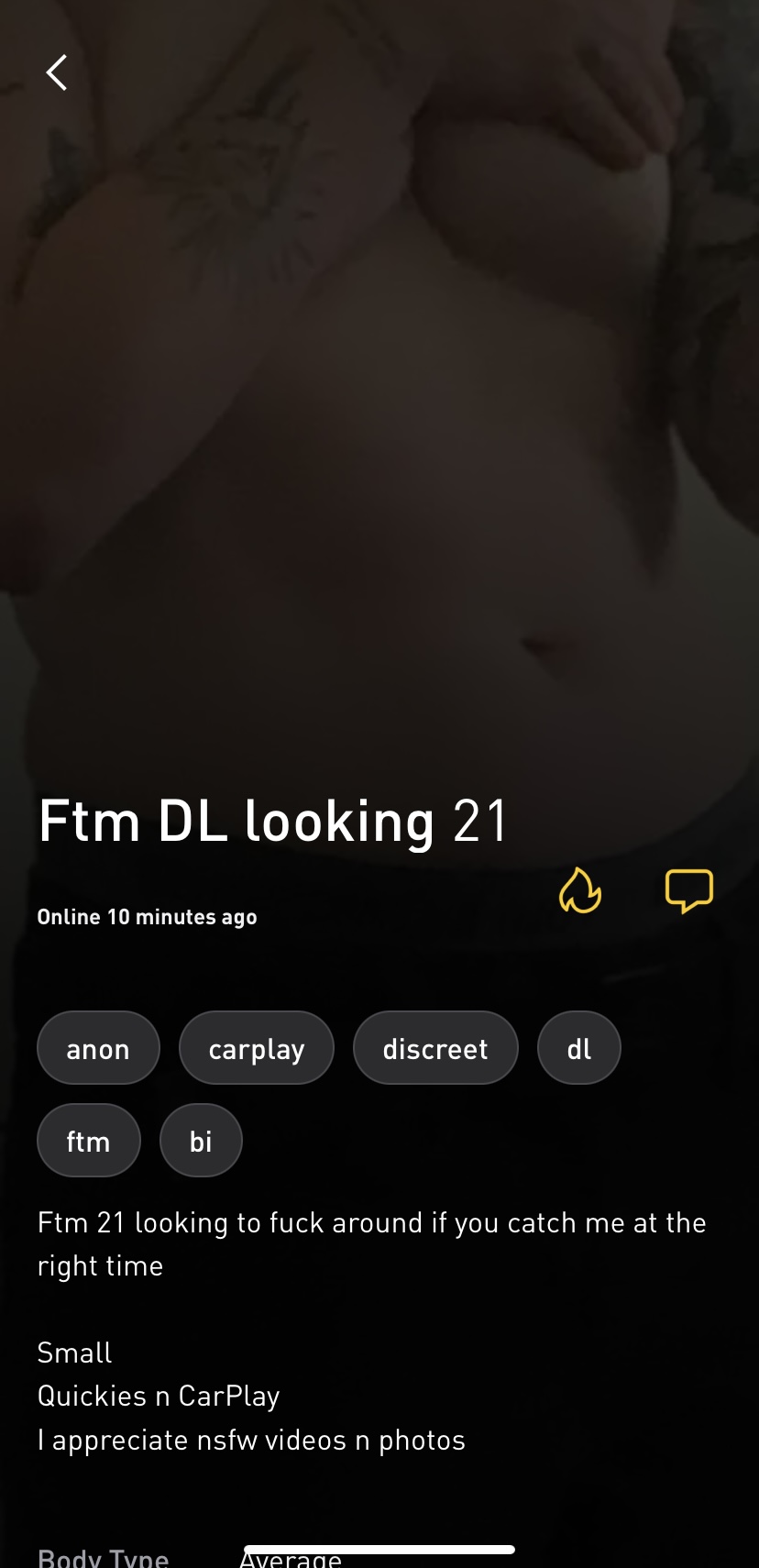Viewport: 759px width, 1568px height.
Task: Select the dl tag
Action: coord(579,1048)
